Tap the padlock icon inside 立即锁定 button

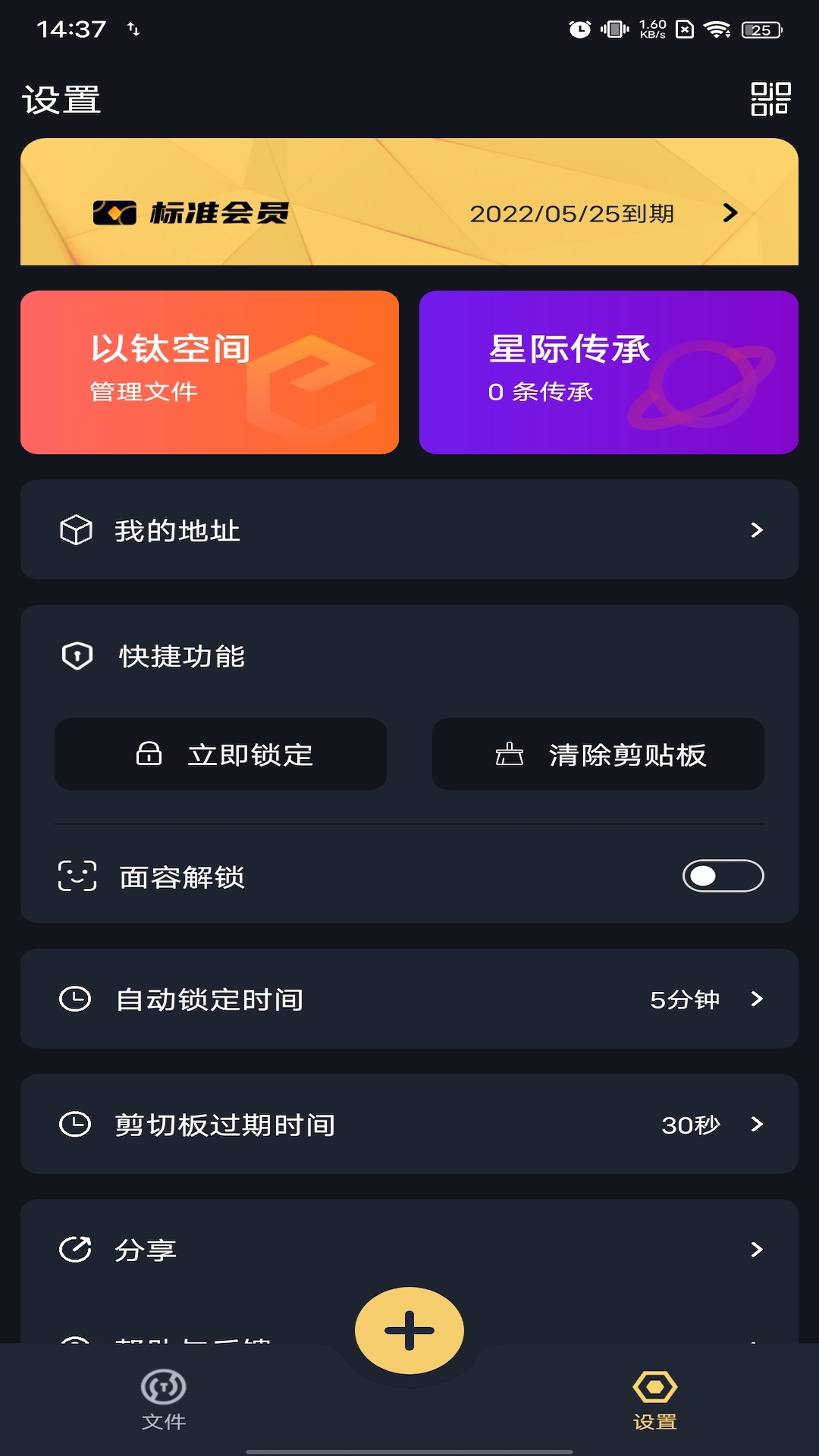pyautogui.click(x=149, y=755)
